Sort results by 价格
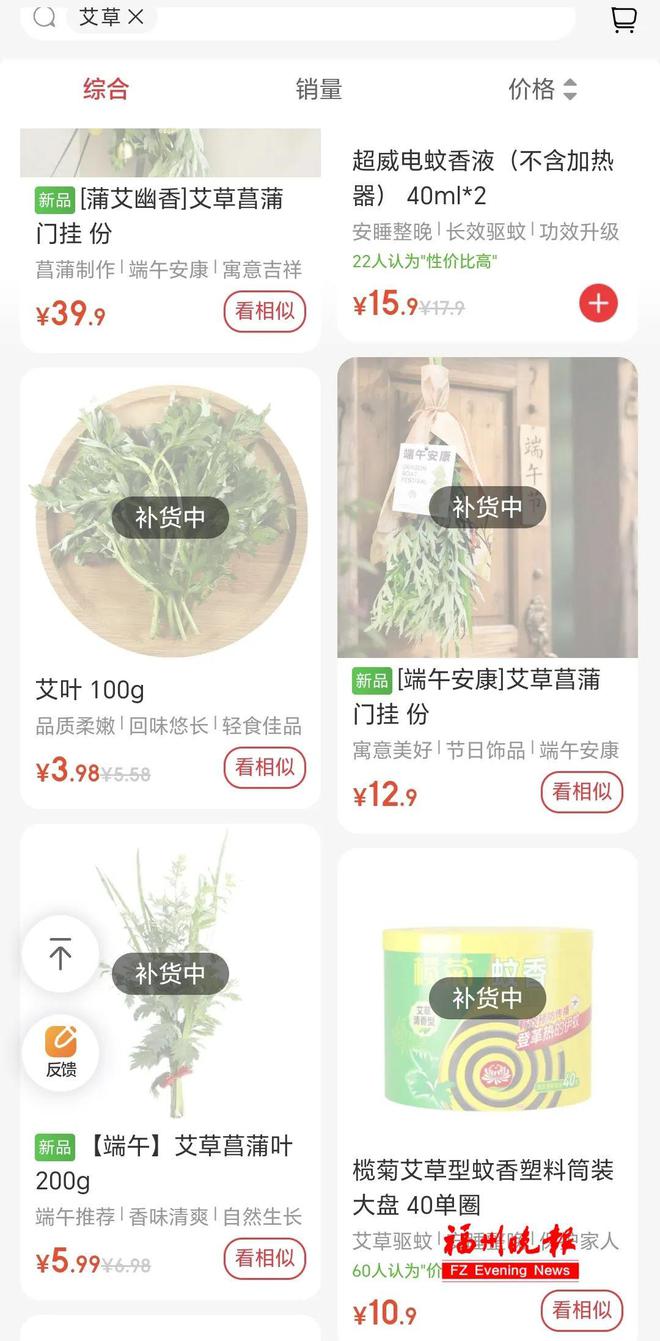 [543, 89]
